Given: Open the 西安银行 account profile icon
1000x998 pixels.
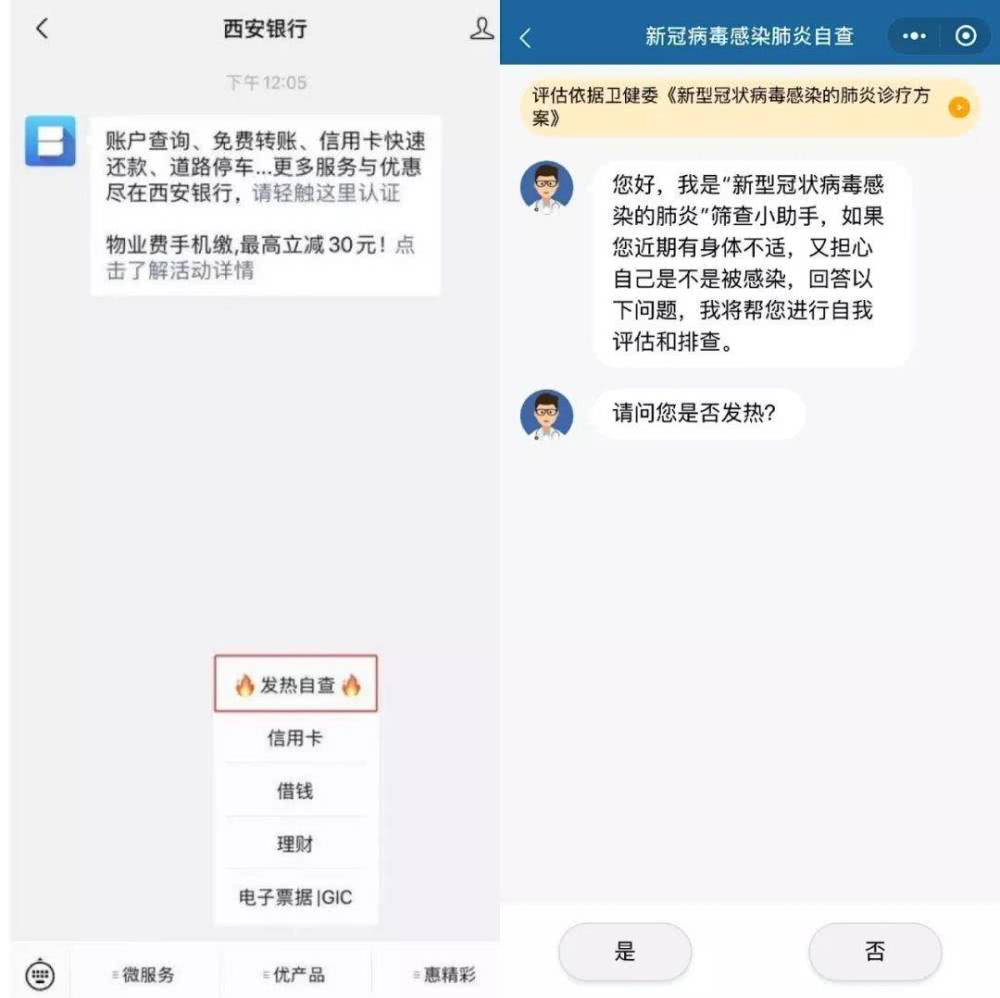Looking at the screenshot, I should (x=482, y=29).
